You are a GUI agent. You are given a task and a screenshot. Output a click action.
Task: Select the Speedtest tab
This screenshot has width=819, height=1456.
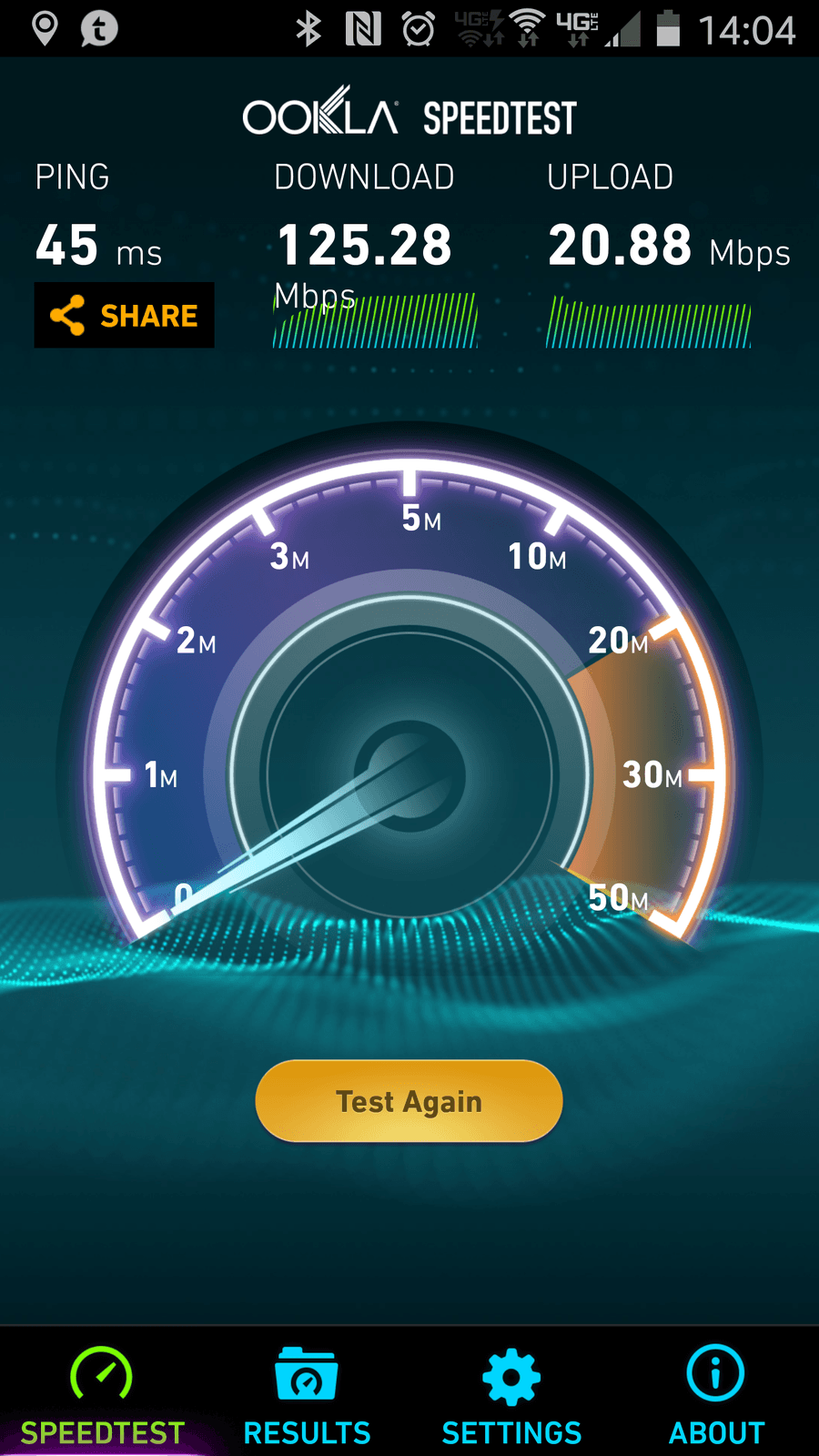[102, 1394]
